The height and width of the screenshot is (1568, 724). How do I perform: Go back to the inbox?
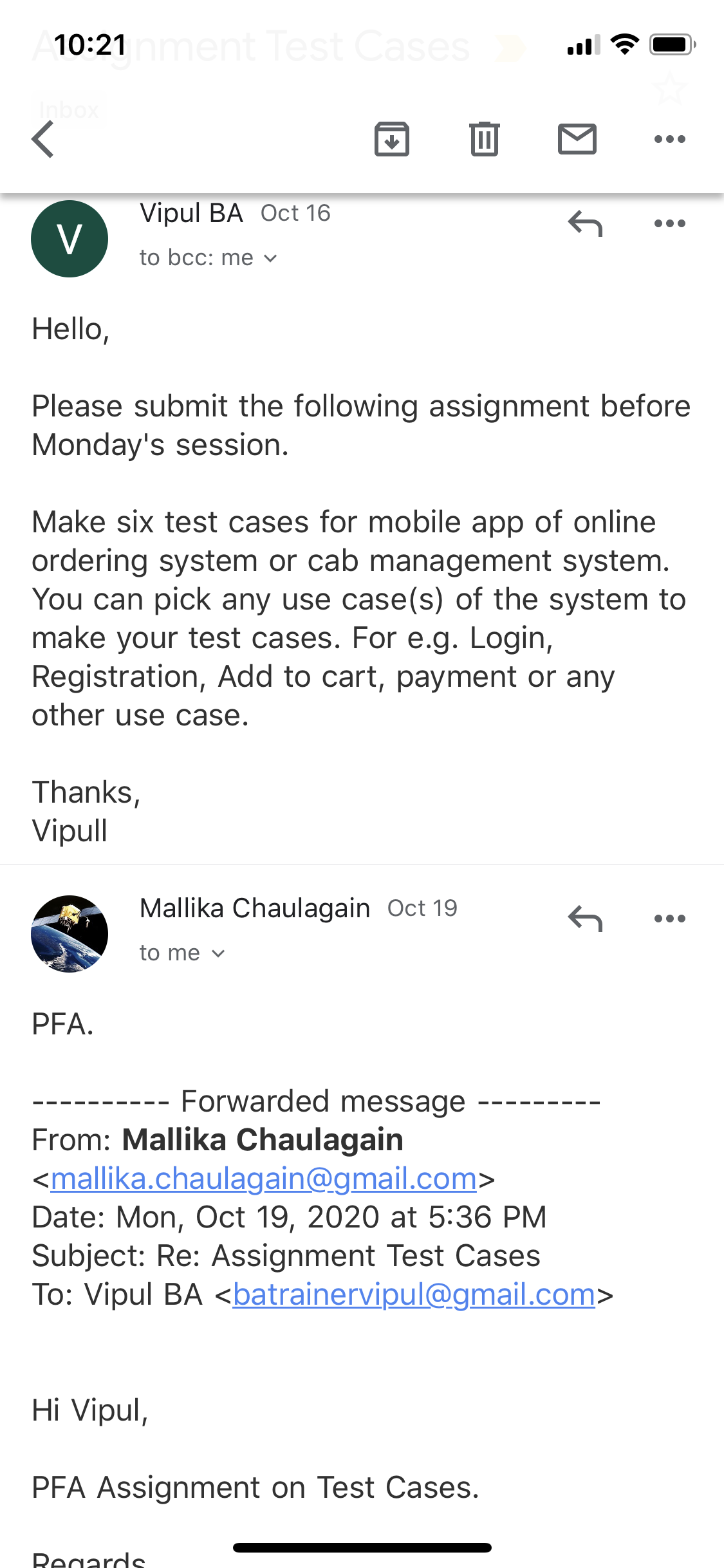[42, 139]
